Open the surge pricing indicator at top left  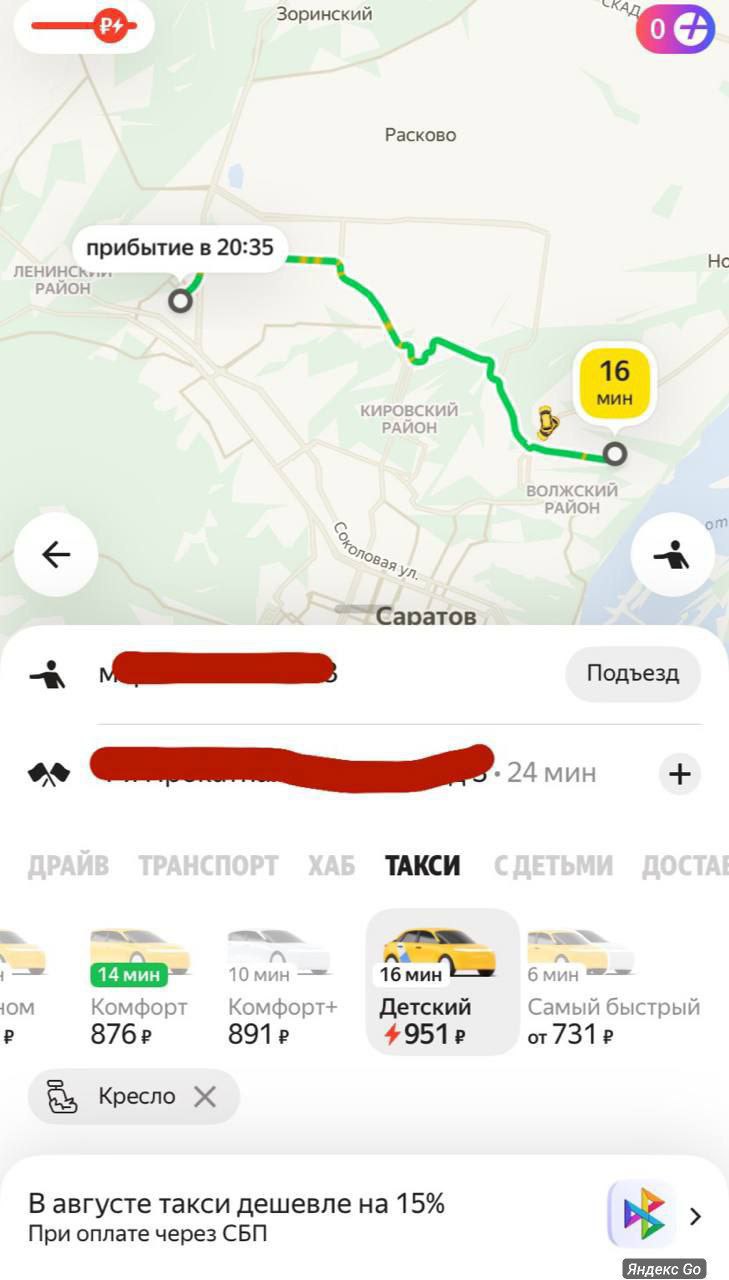coord(84,25)
